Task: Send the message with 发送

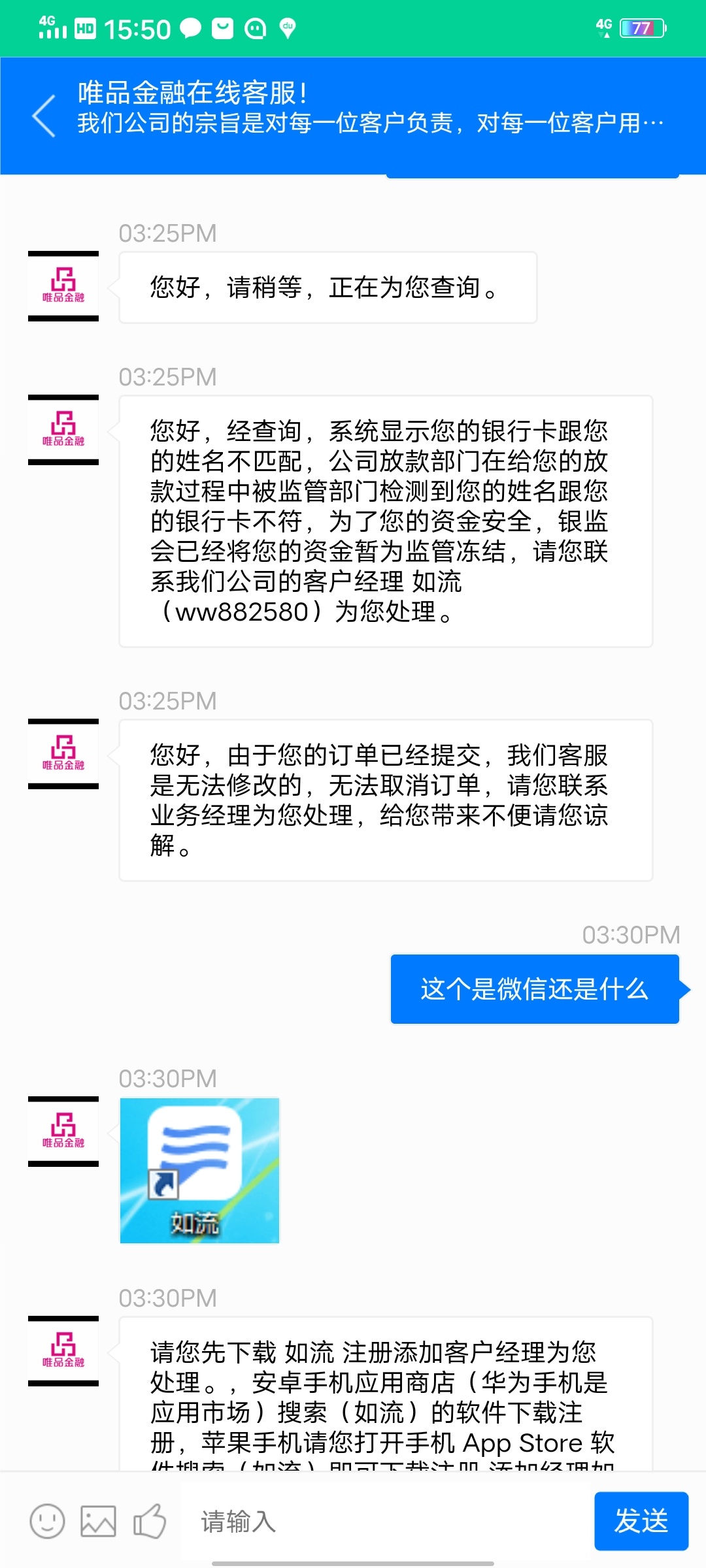Action: coord(641,1521)
